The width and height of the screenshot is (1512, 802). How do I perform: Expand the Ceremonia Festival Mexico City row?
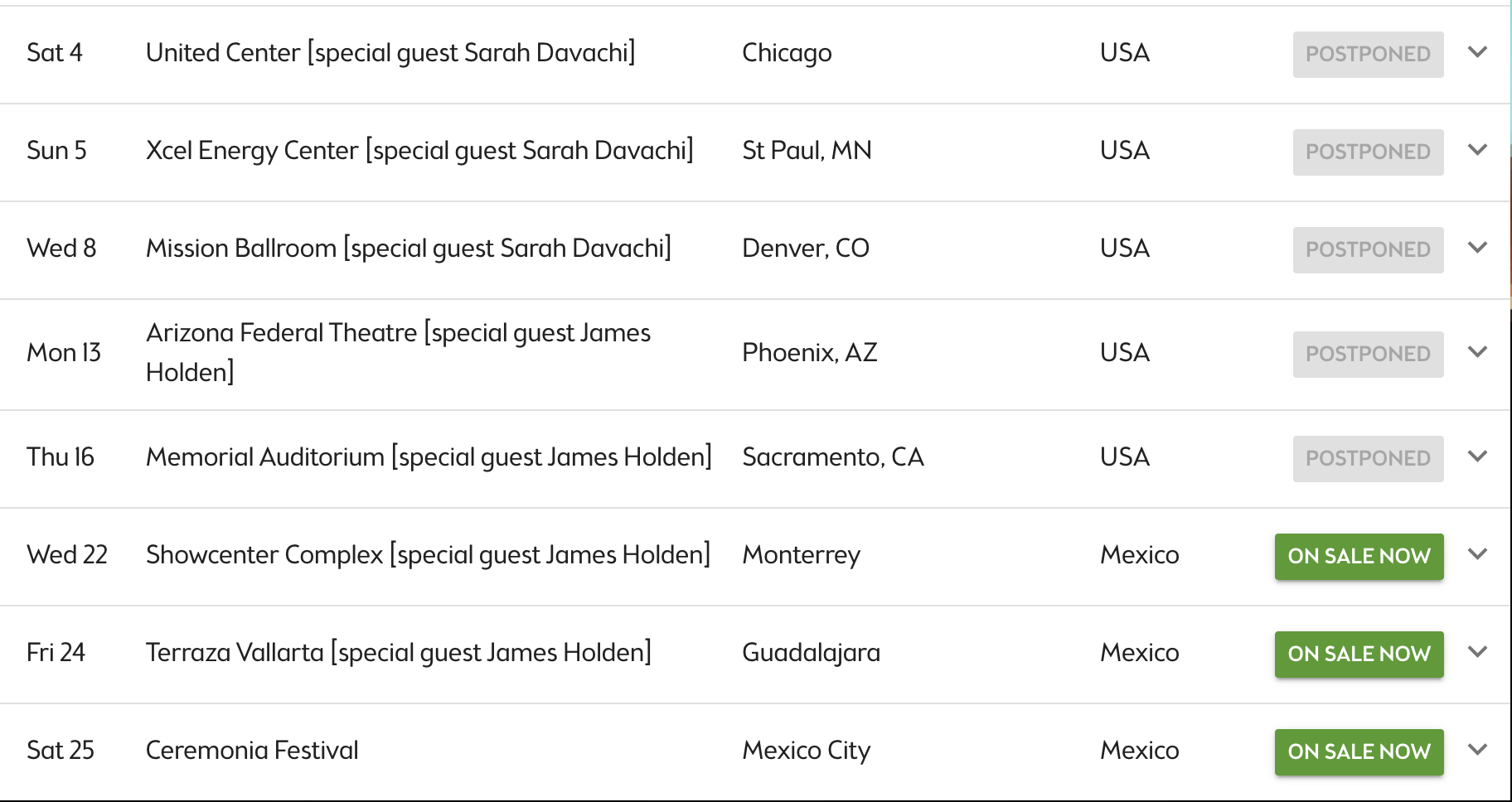click(1477, 750)
